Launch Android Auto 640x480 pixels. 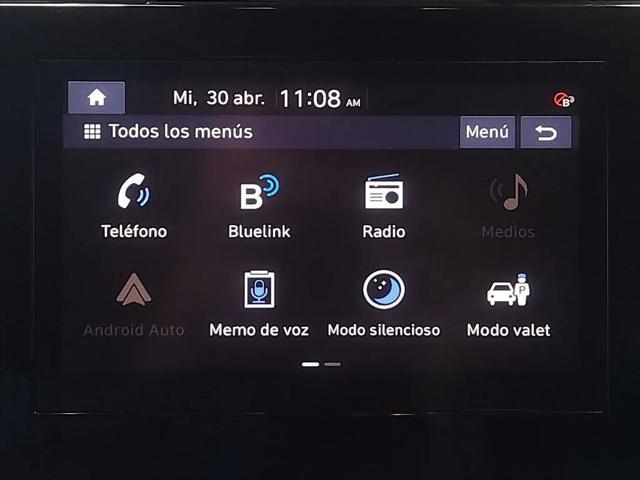click(134, 304)
